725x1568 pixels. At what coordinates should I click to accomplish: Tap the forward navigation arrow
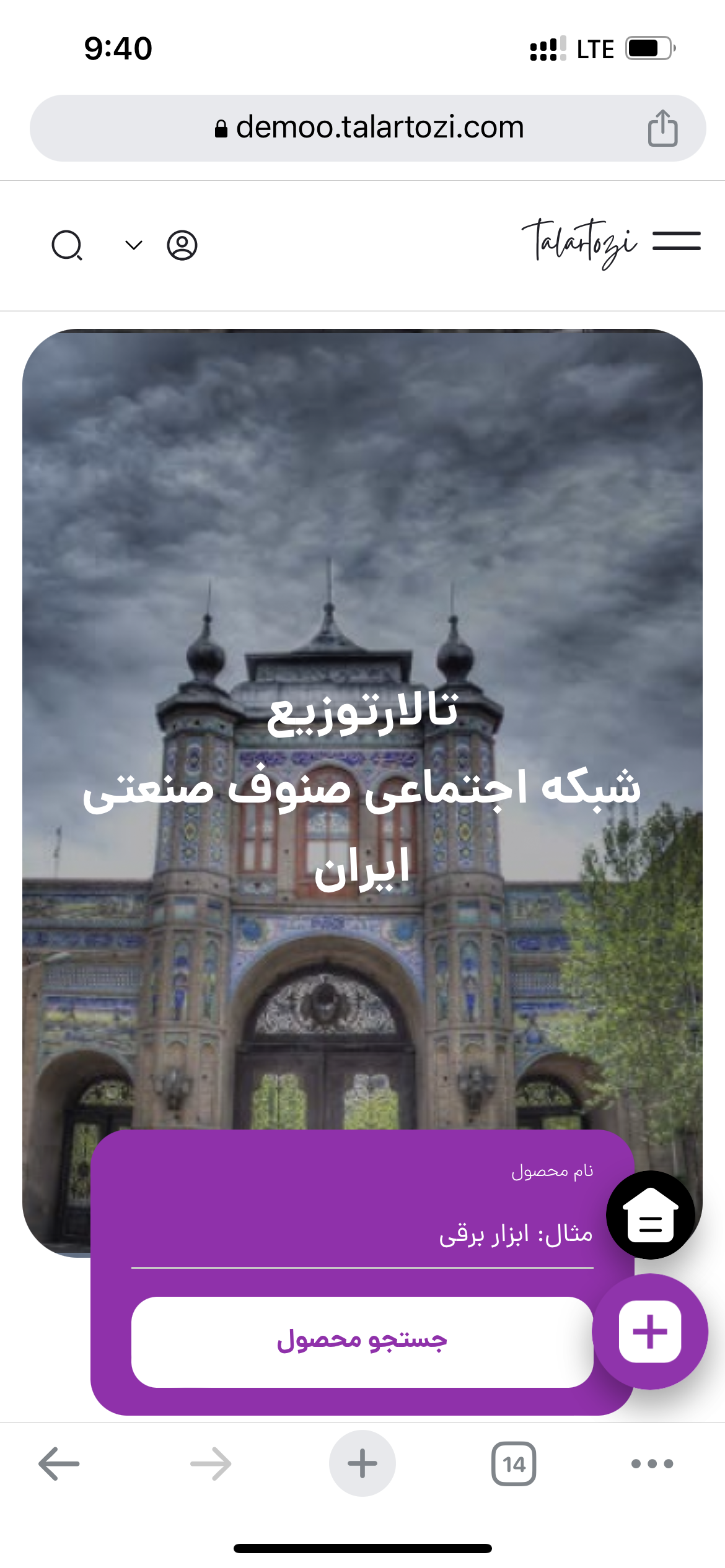pyautogui.click(x=211, y=1463)
